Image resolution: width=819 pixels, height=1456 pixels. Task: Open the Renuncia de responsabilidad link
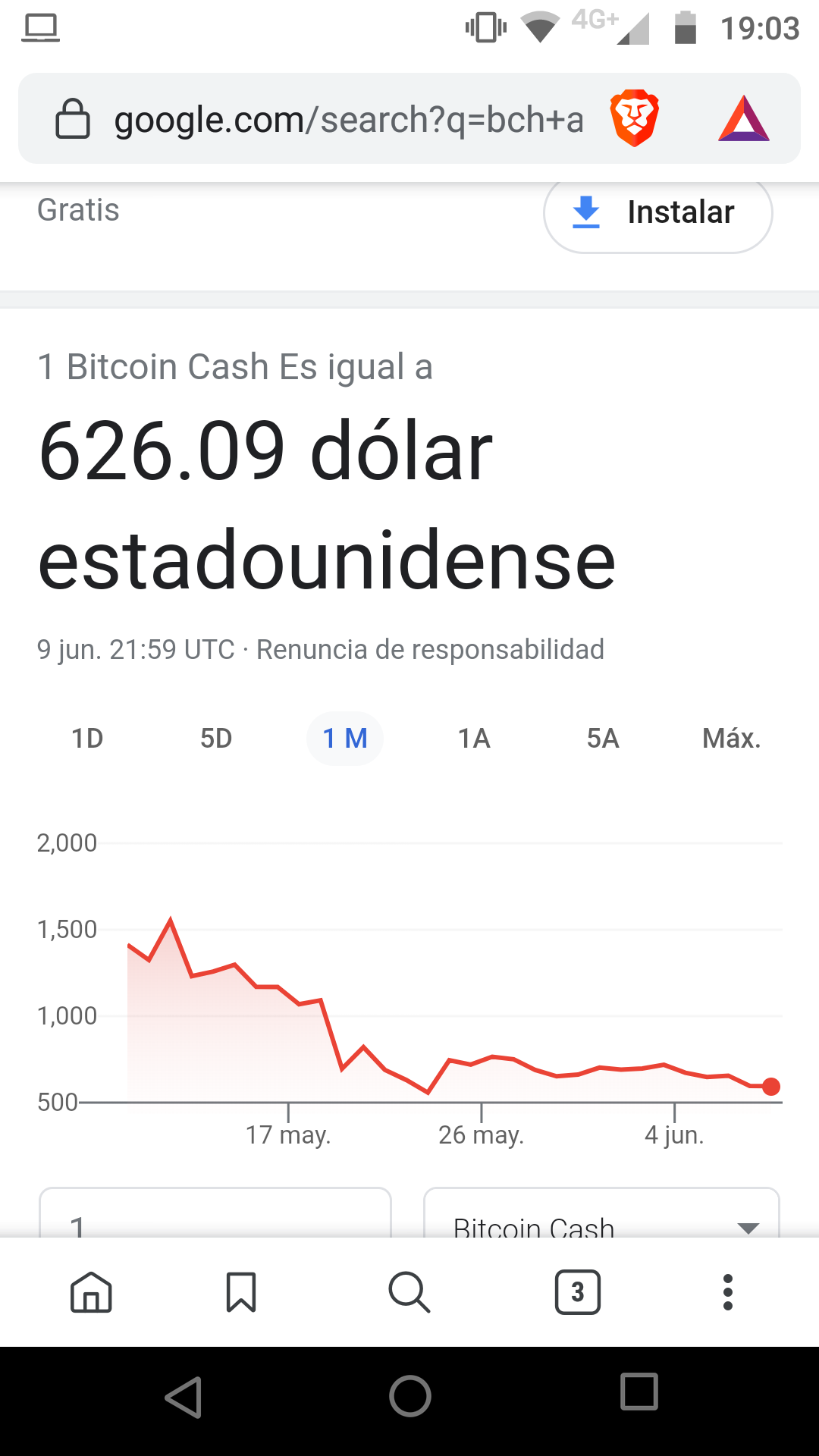pyautogui.click(x=430, y=650)
